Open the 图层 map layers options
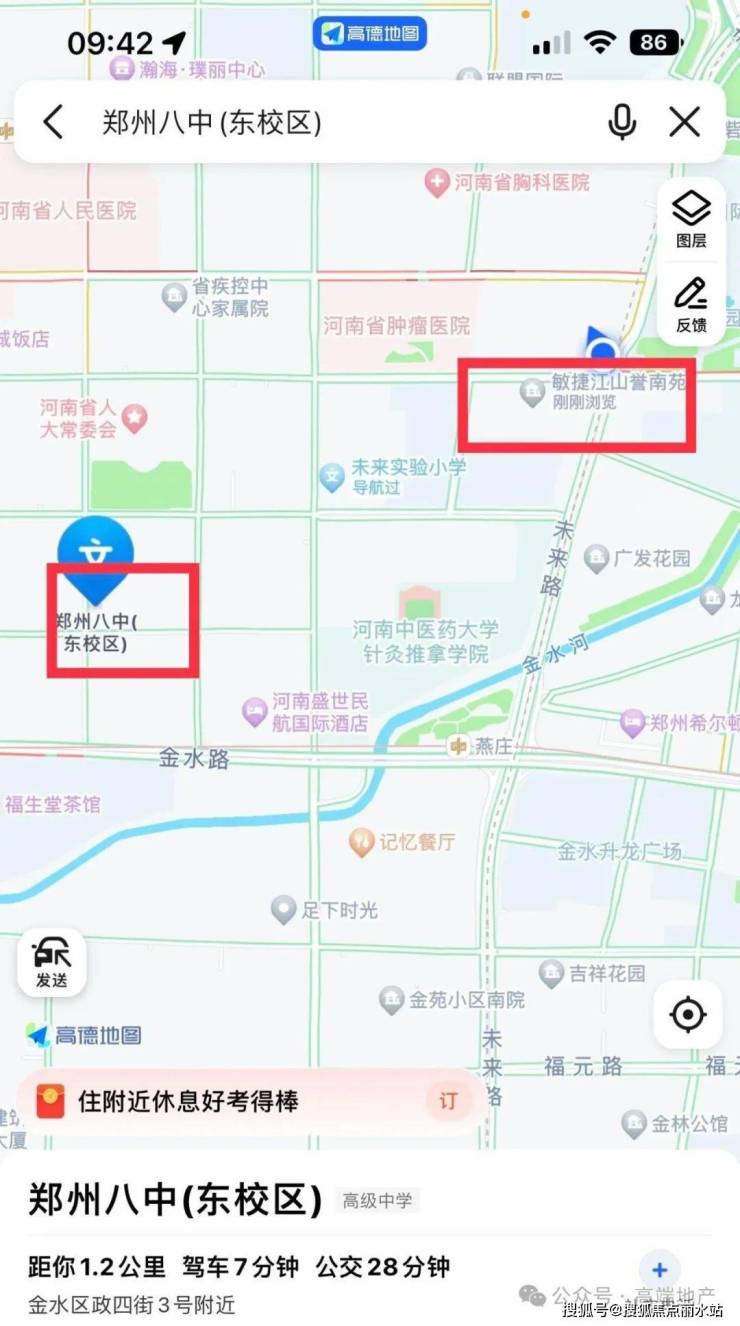 point(691,219)
